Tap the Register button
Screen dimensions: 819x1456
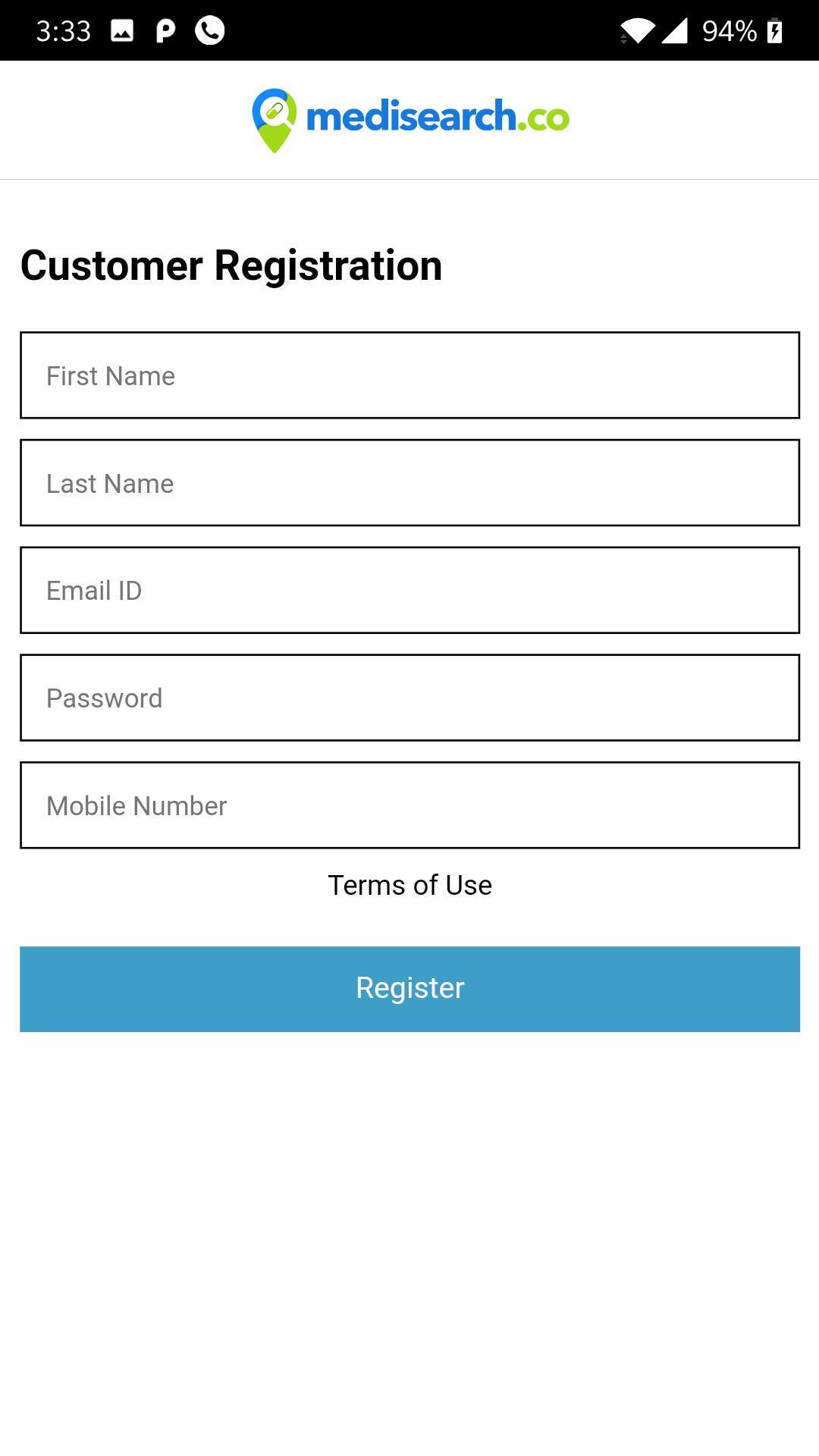coord(409,989)
